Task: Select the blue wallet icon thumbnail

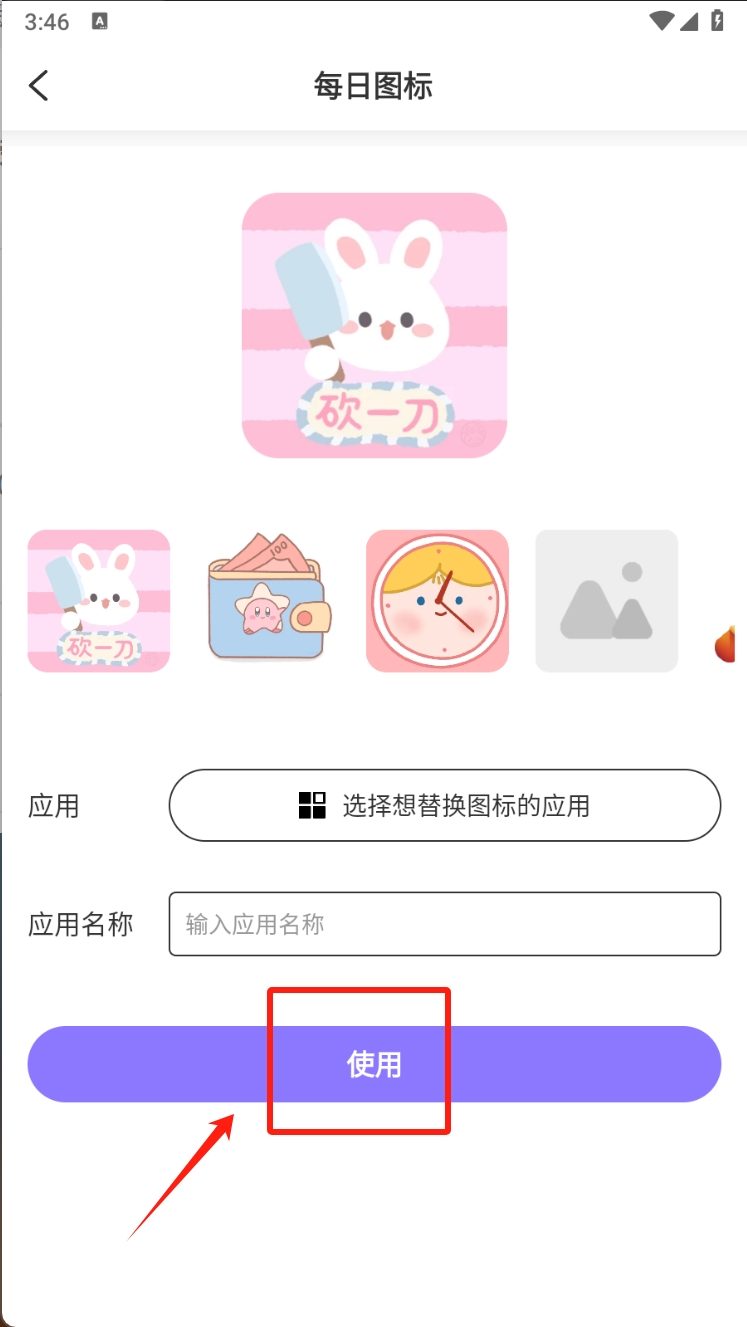Action: pos(268,601)
